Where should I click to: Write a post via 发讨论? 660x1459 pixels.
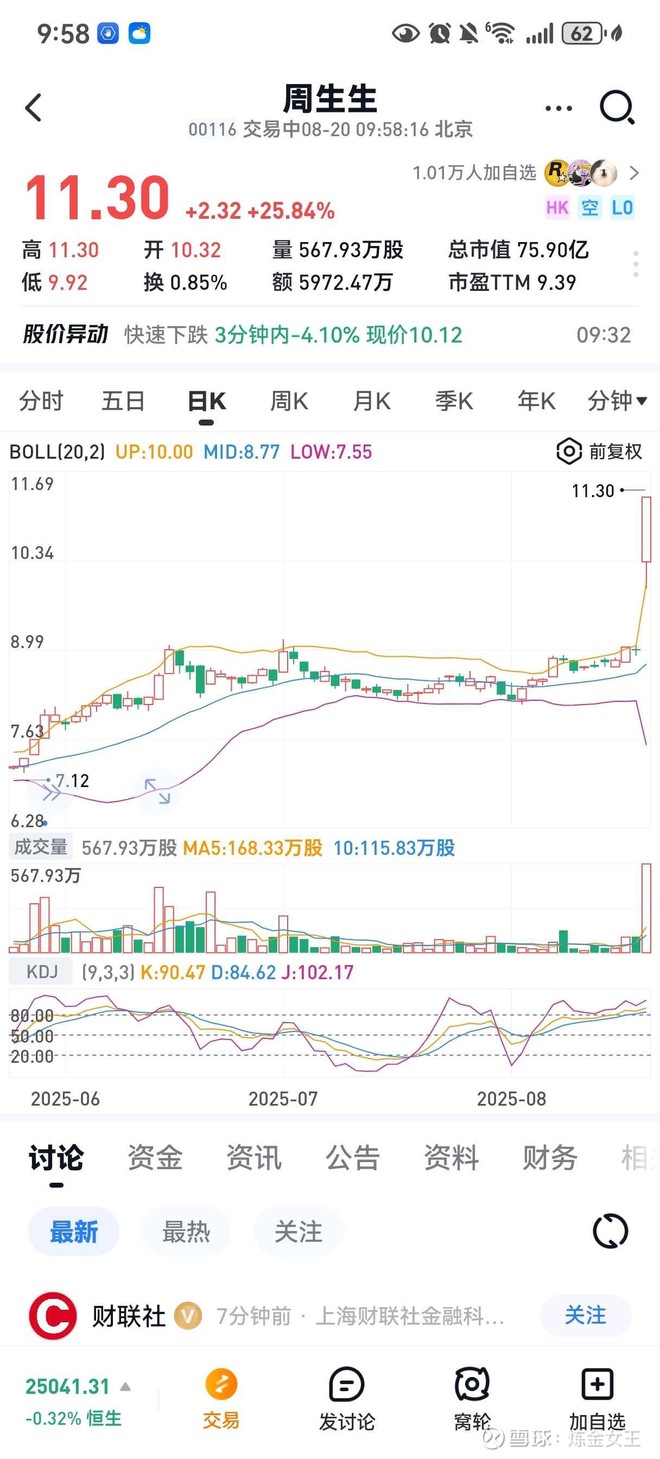(347, 1400)
